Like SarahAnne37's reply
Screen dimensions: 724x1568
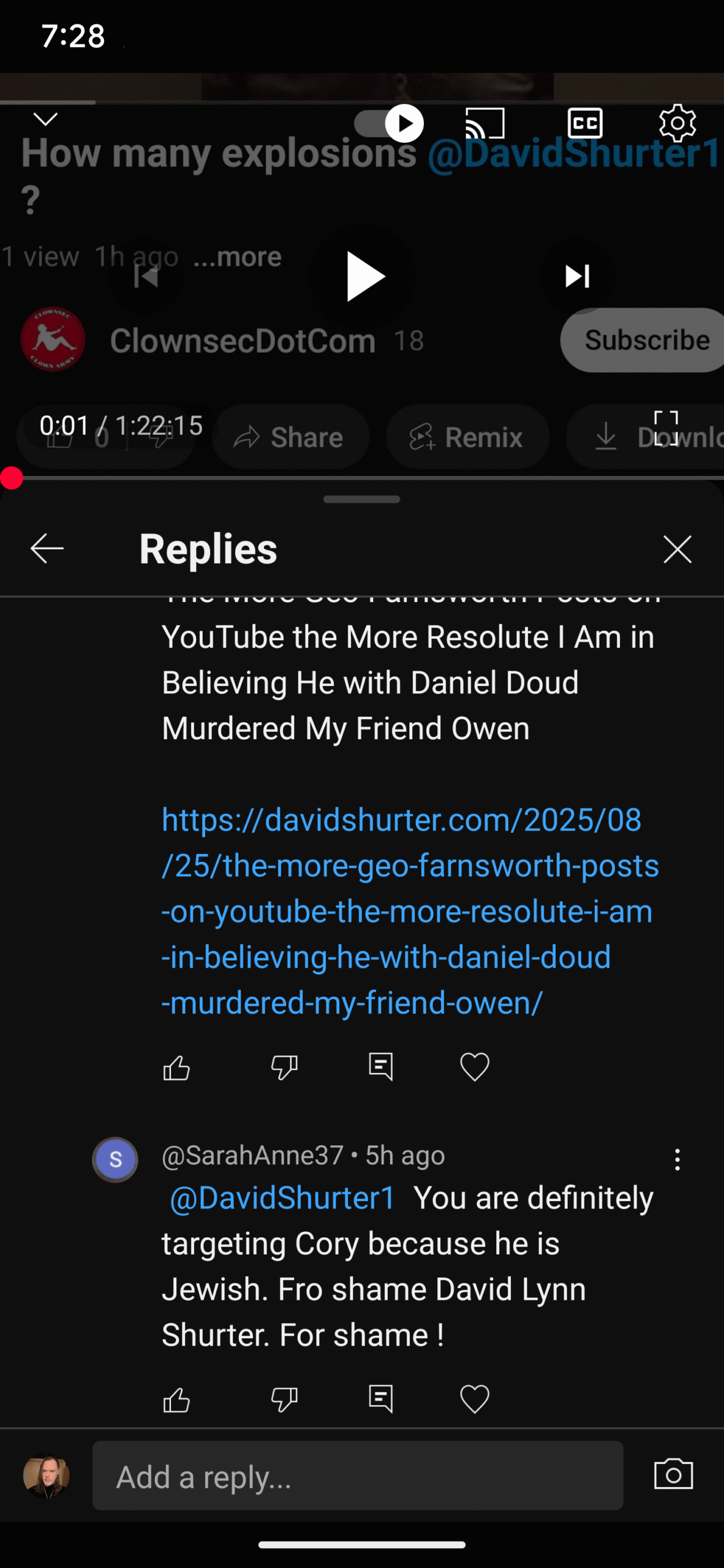pos(176,1400)
